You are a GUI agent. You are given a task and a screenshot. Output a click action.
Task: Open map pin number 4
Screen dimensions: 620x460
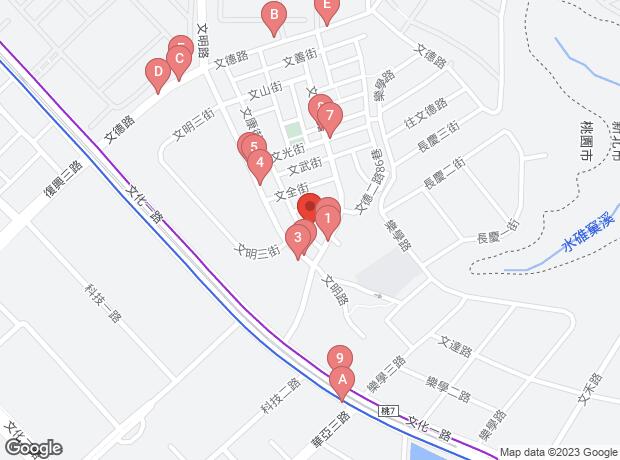point(258,162)
